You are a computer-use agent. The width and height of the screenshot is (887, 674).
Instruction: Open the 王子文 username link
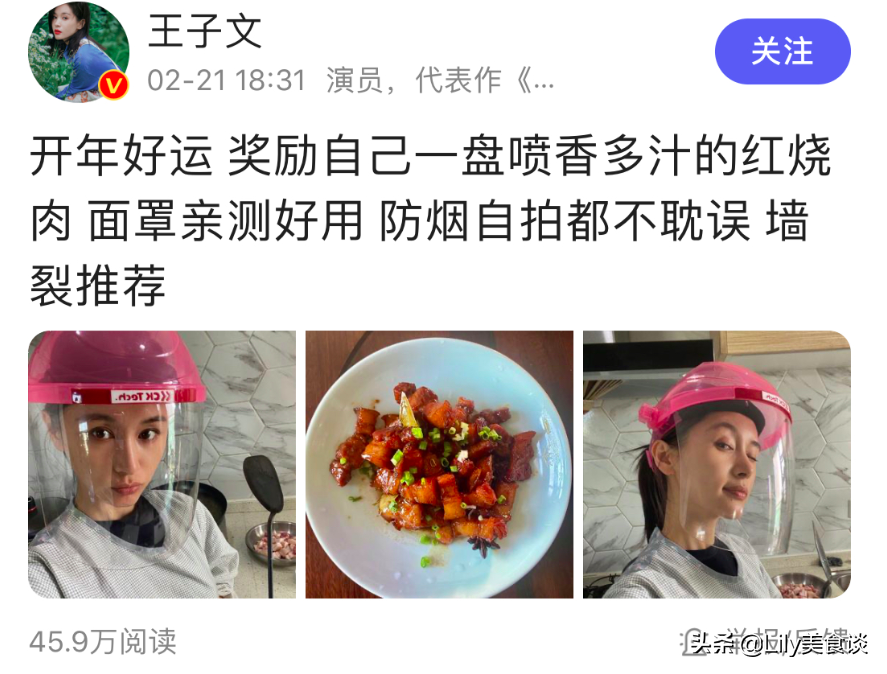[x=205, y=31]
